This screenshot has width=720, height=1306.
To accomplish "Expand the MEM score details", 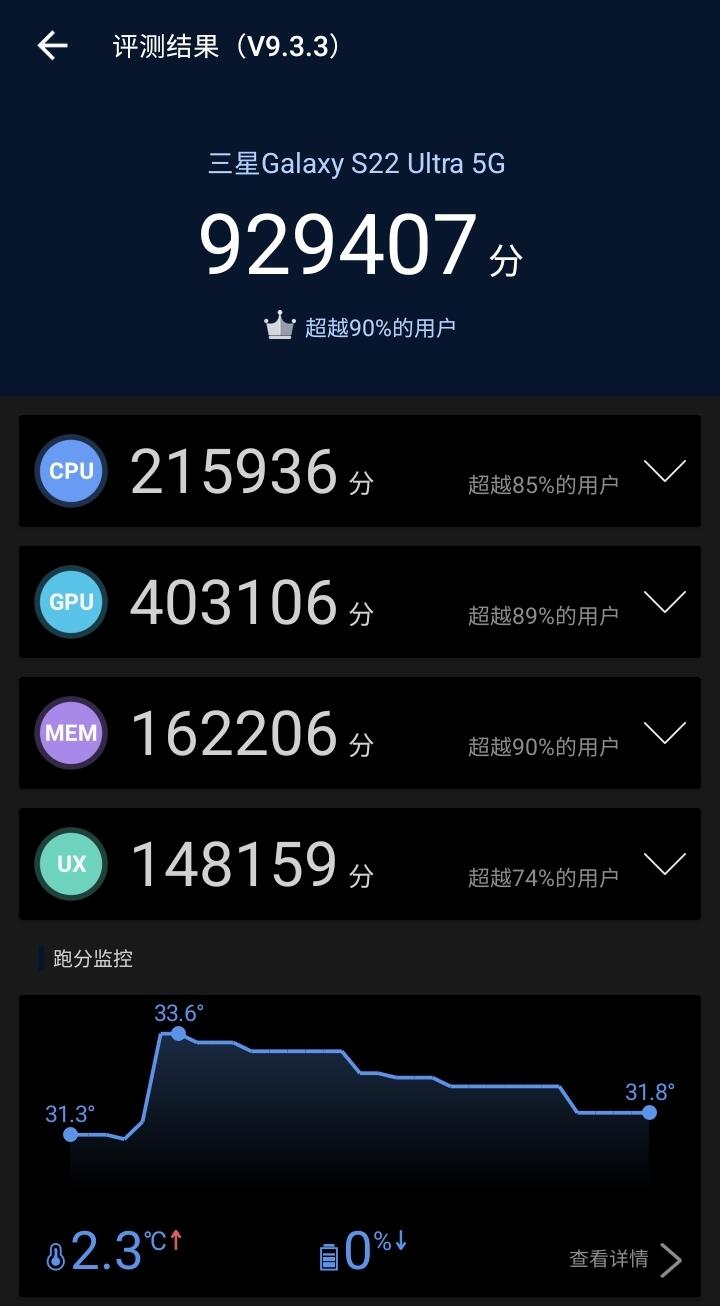I will [x=664, y=732].
